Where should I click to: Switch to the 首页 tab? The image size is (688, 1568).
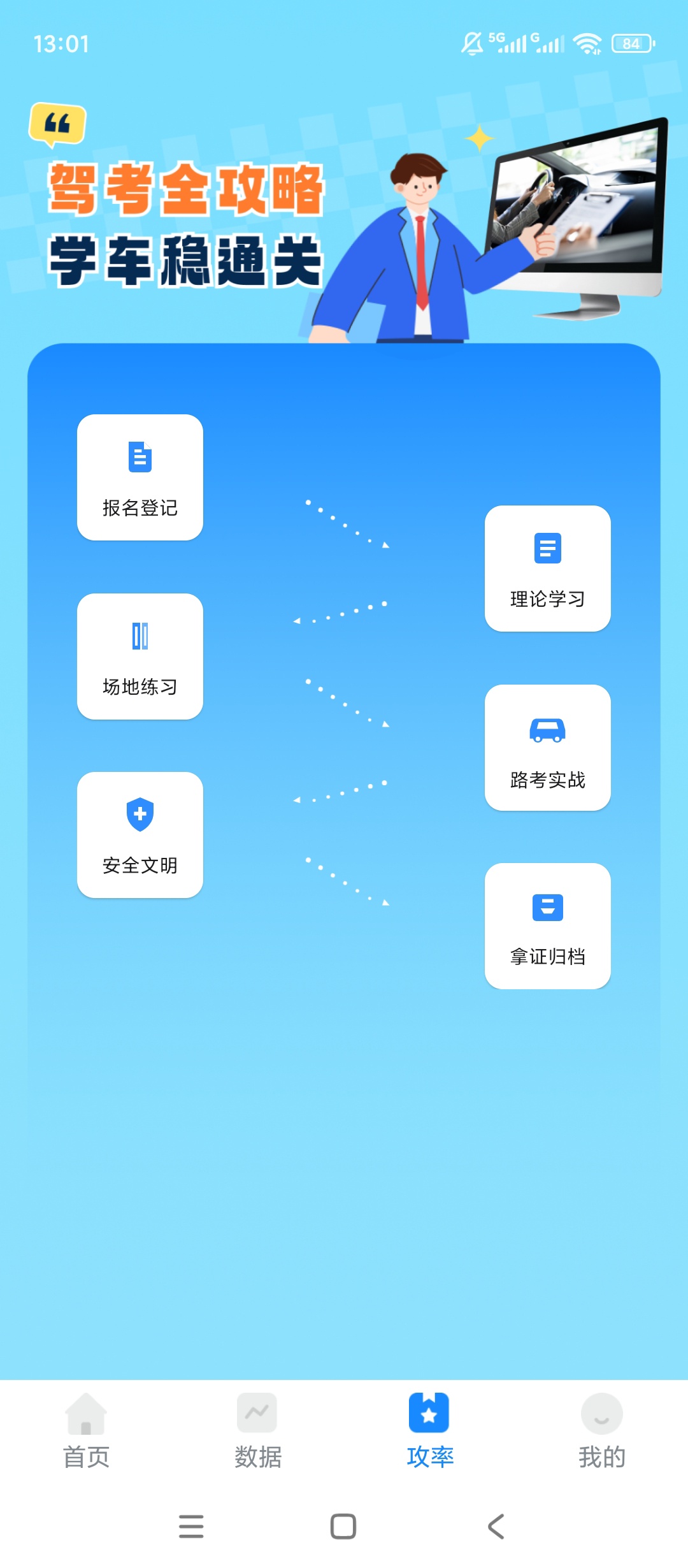click(x=86, y=1431)
